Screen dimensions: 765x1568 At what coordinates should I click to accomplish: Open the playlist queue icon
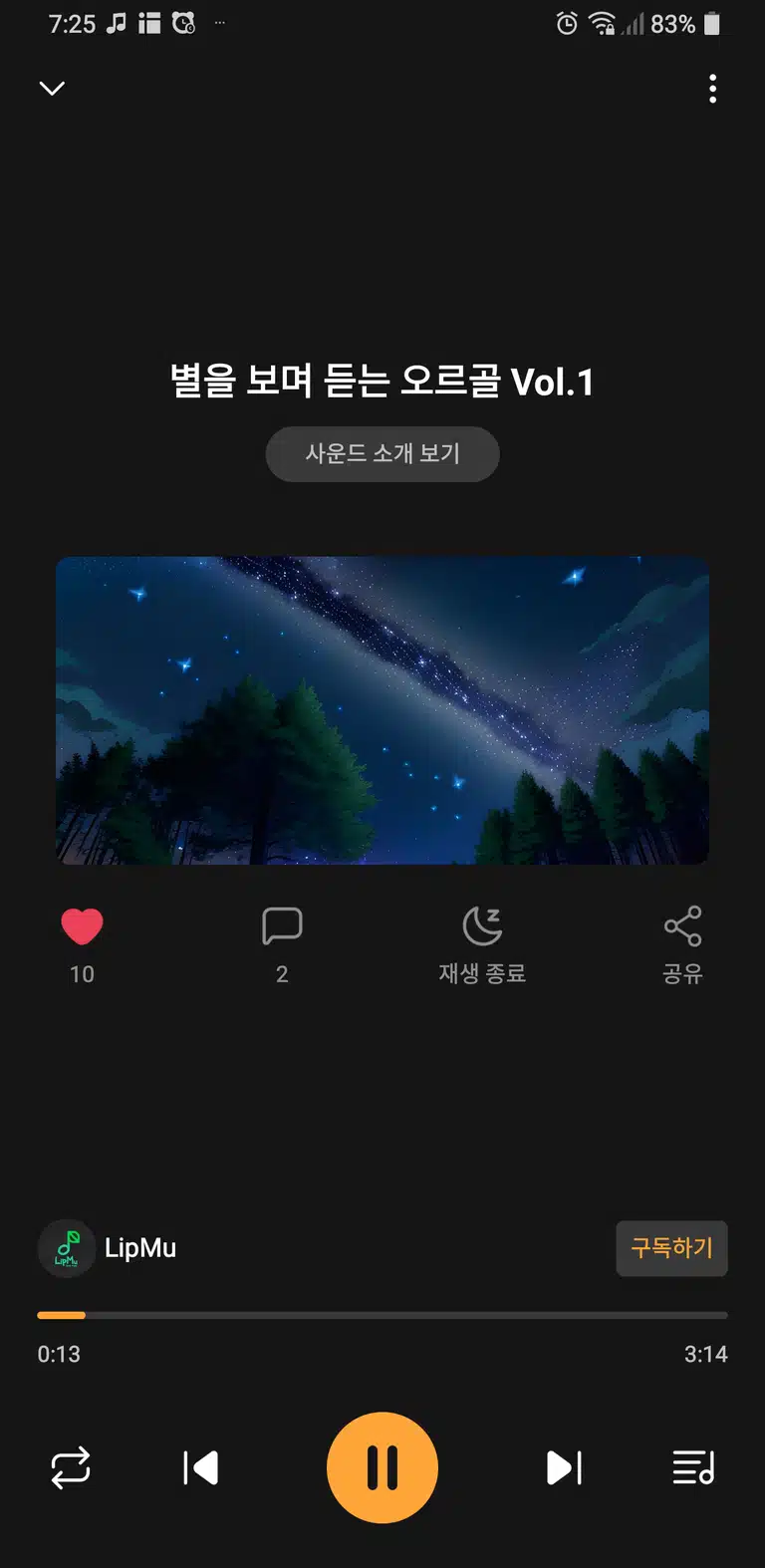pos(693,1468)
